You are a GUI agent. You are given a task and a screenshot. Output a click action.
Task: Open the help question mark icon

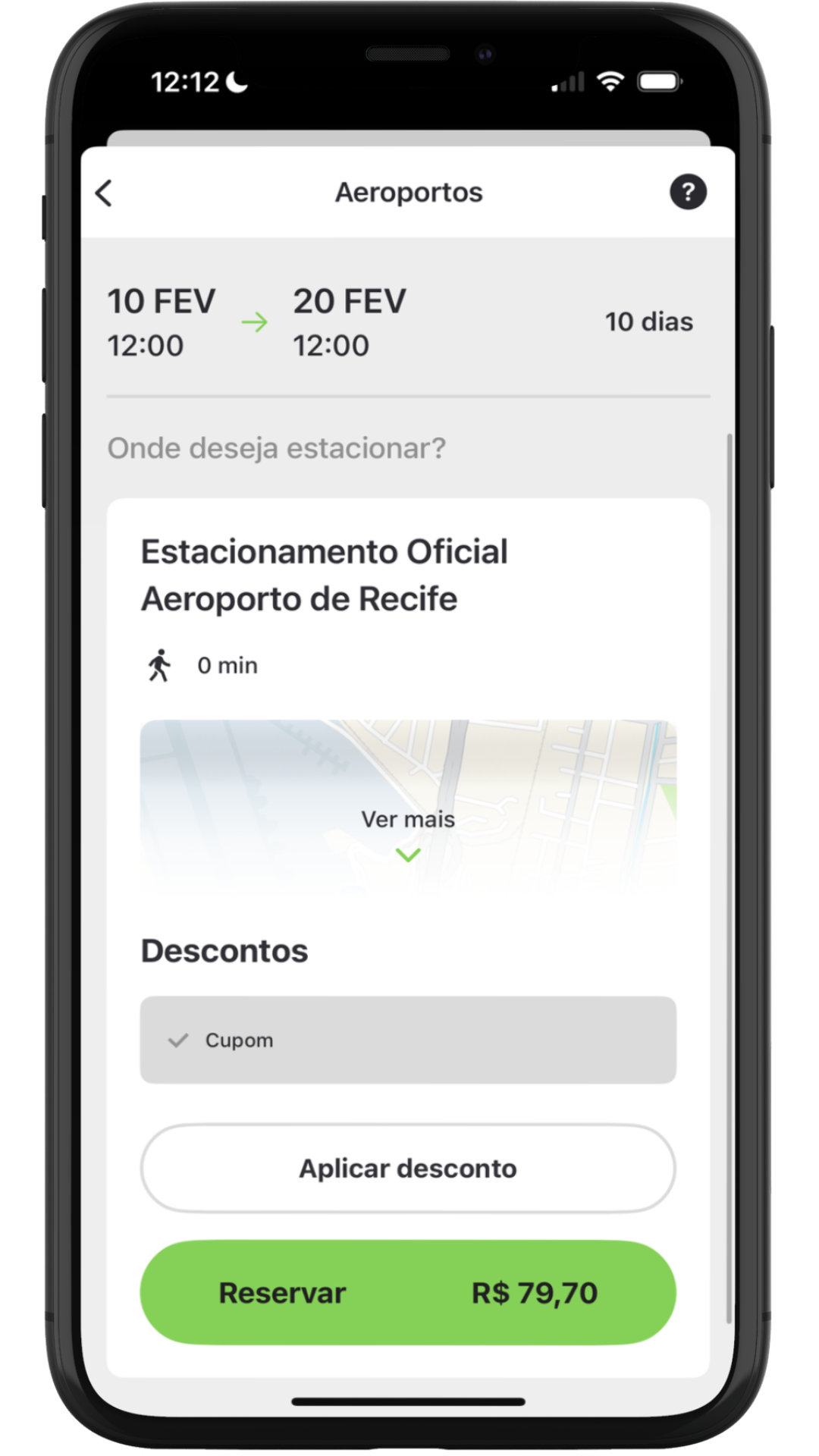(x=687, y=193)
